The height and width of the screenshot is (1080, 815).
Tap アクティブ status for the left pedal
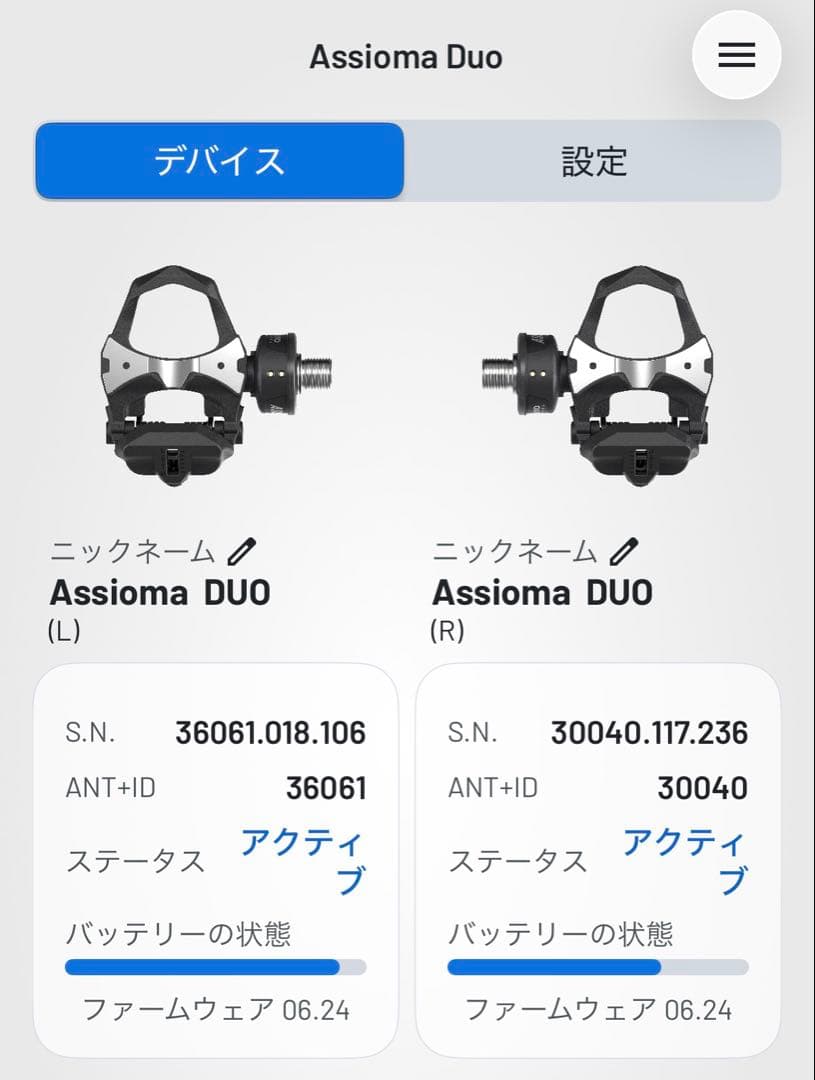(x=302, y=858)
